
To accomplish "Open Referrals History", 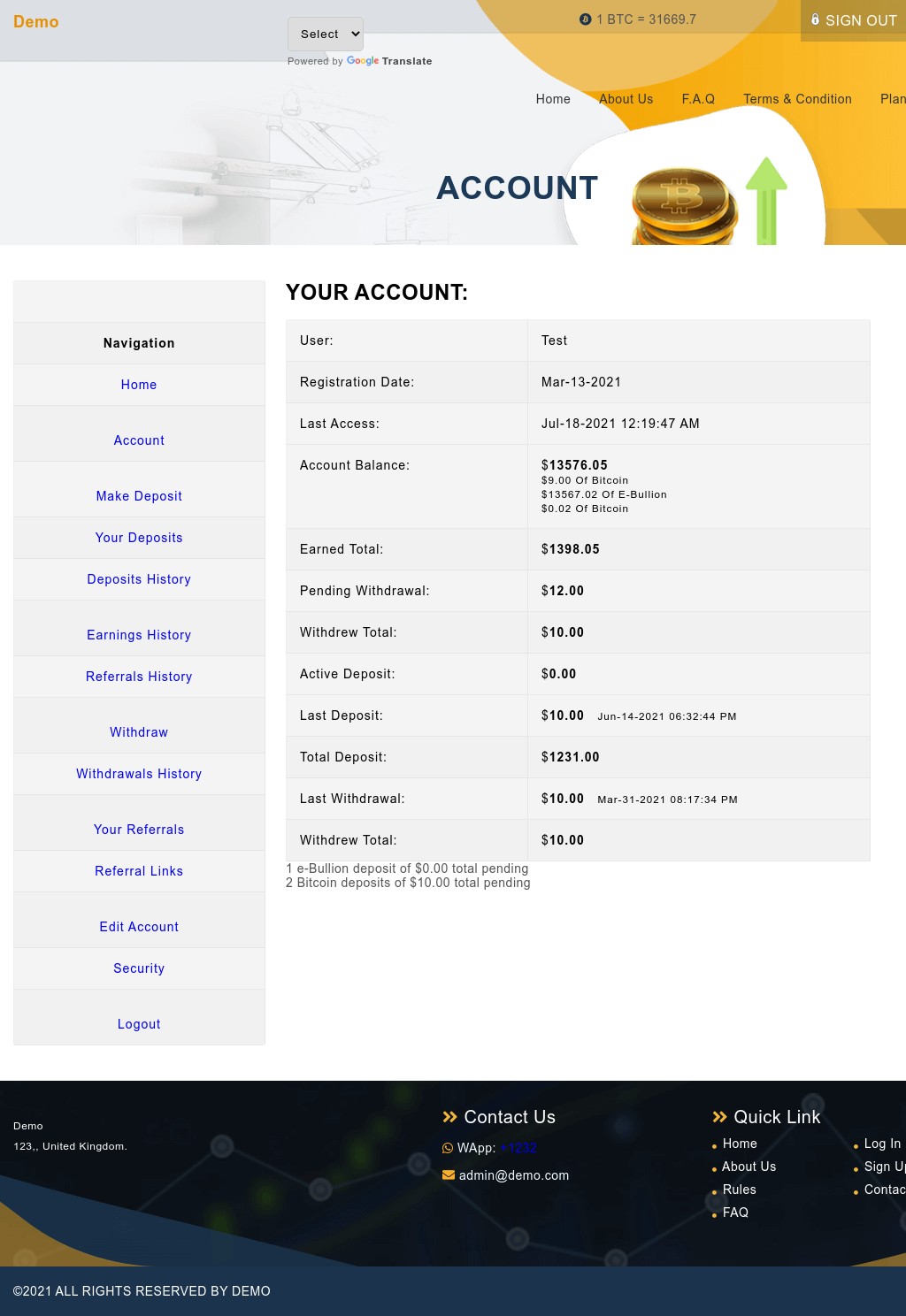I will 139,677.
